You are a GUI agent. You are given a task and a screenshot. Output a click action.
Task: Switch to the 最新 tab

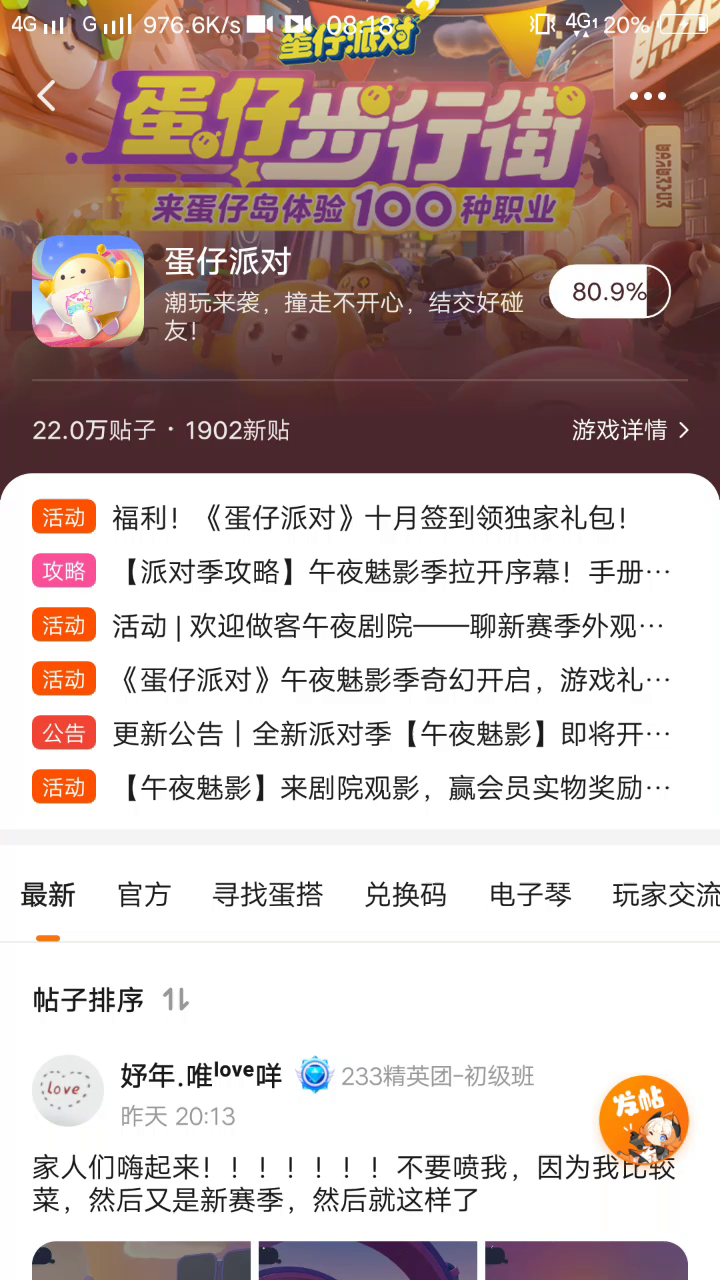pyautogui.click(x=48, y=895)
